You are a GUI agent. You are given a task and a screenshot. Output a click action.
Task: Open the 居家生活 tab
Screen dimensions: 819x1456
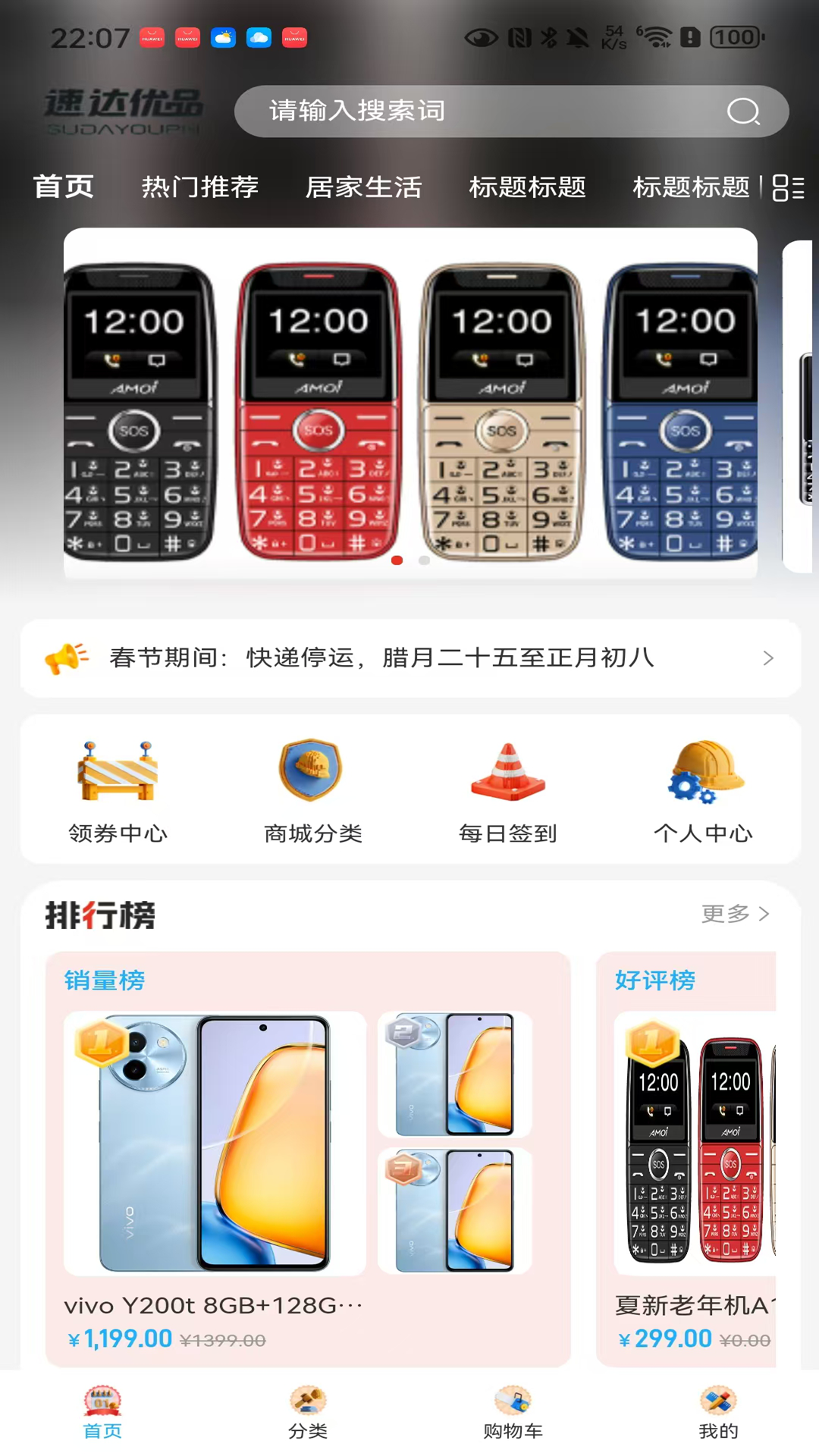point(365,187)
